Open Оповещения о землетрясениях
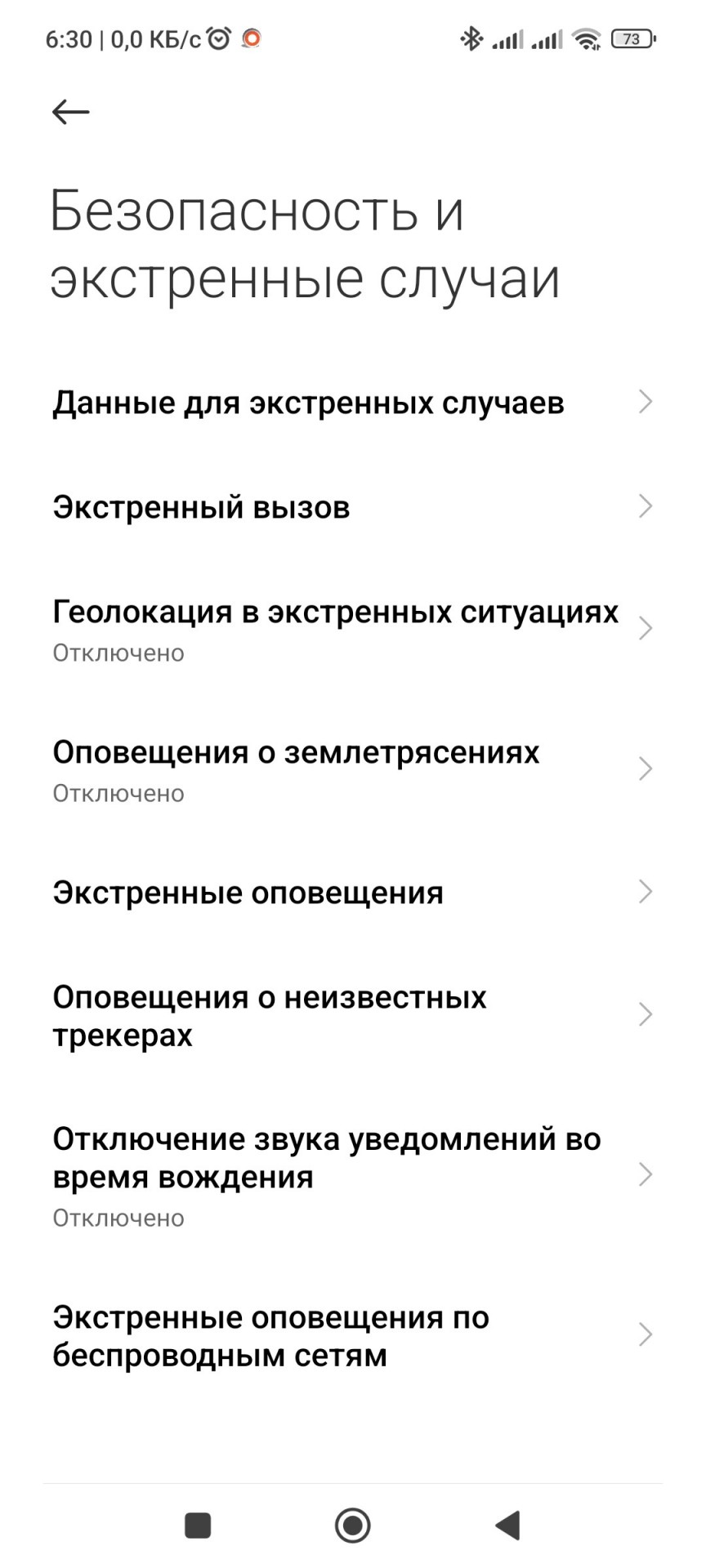 (353, 770)
